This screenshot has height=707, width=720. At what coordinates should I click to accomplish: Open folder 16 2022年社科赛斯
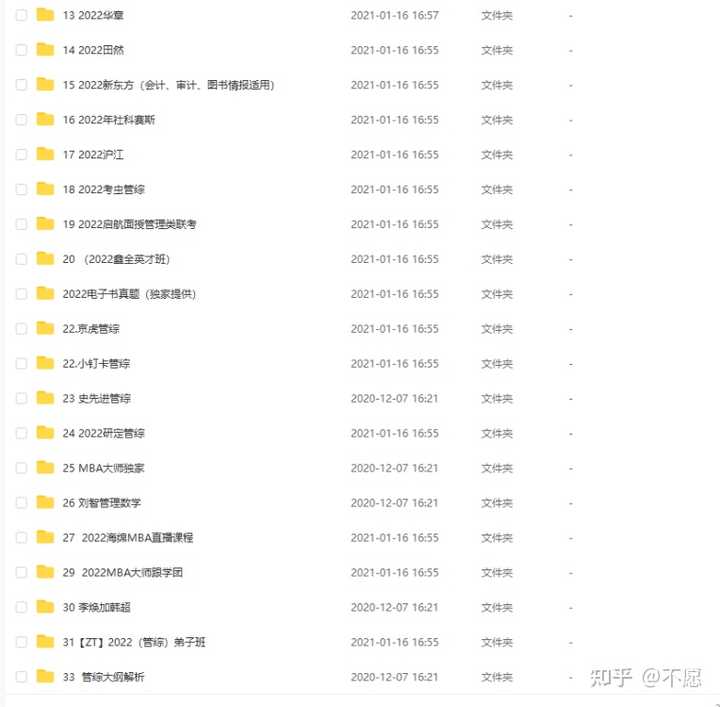tap(108, 120)
